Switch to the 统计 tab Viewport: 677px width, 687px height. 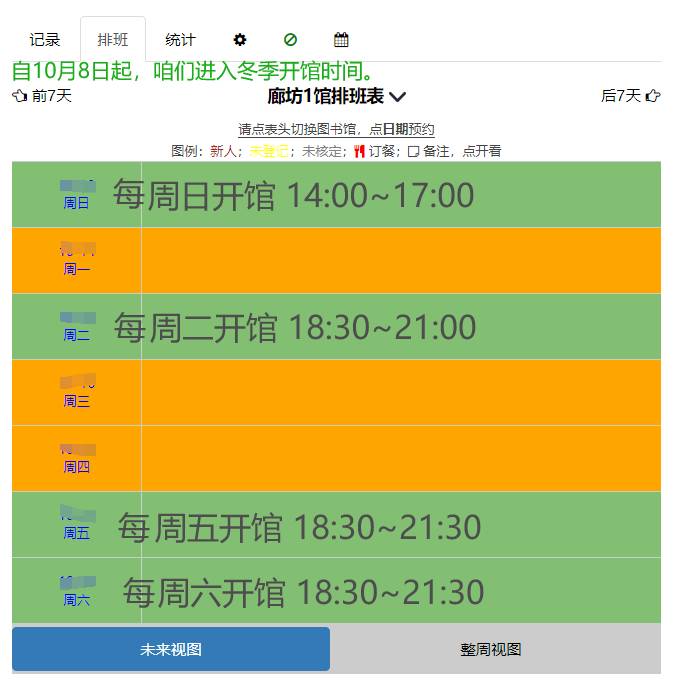click(180, 40)
